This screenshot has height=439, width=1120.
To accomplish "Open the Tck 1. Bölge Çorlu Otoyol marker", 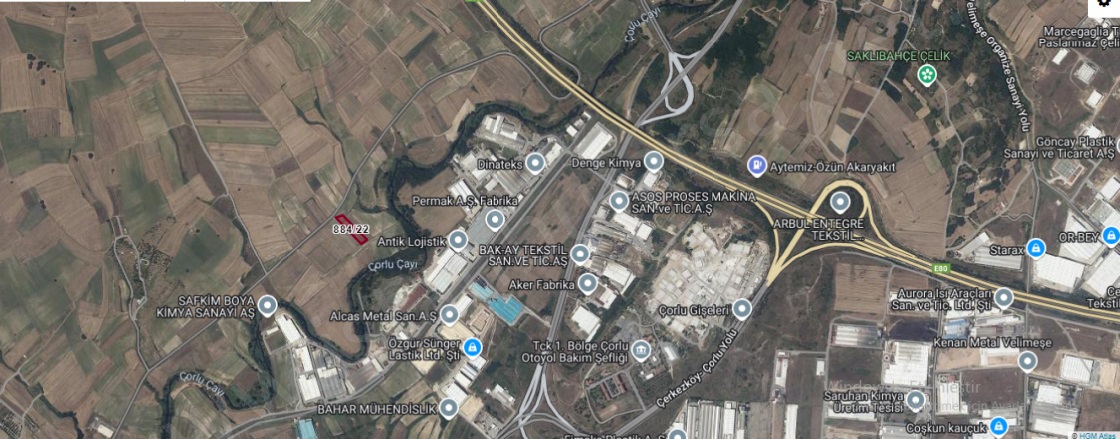I will (x=640, y=351).
